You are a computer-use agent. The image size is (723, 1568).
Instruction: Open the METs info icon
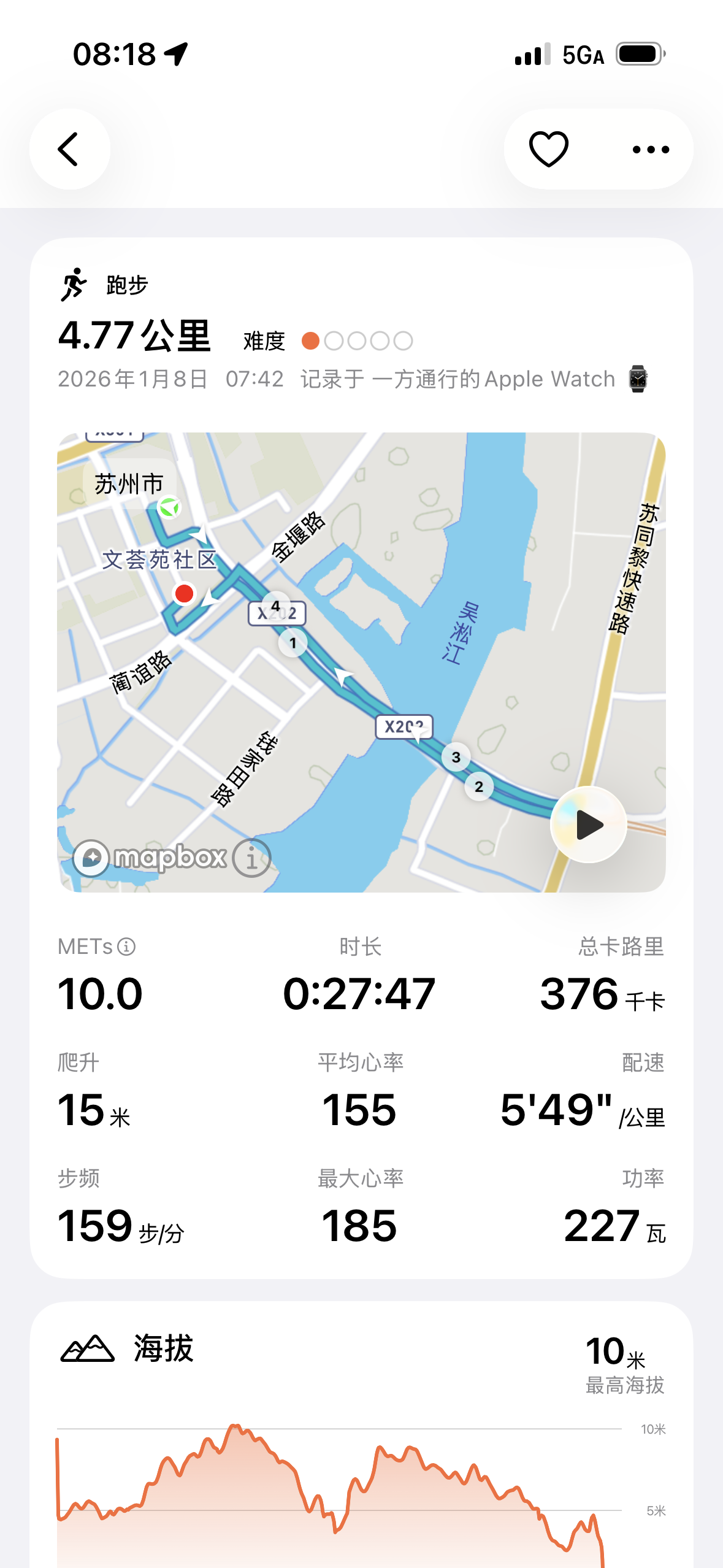click(126, 947)
